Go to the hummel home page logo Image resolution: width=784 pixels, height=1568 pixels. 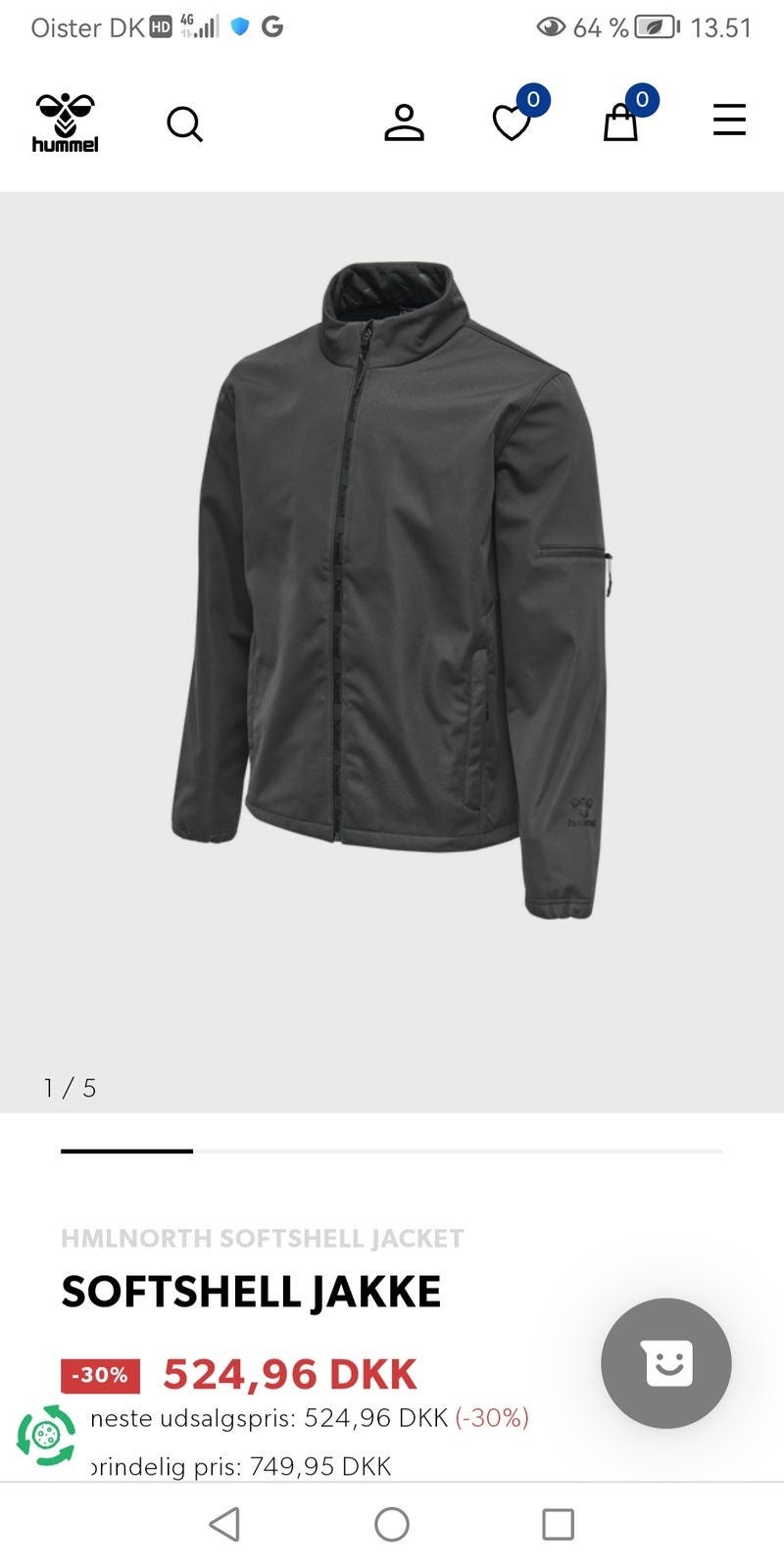click(66, 122)
